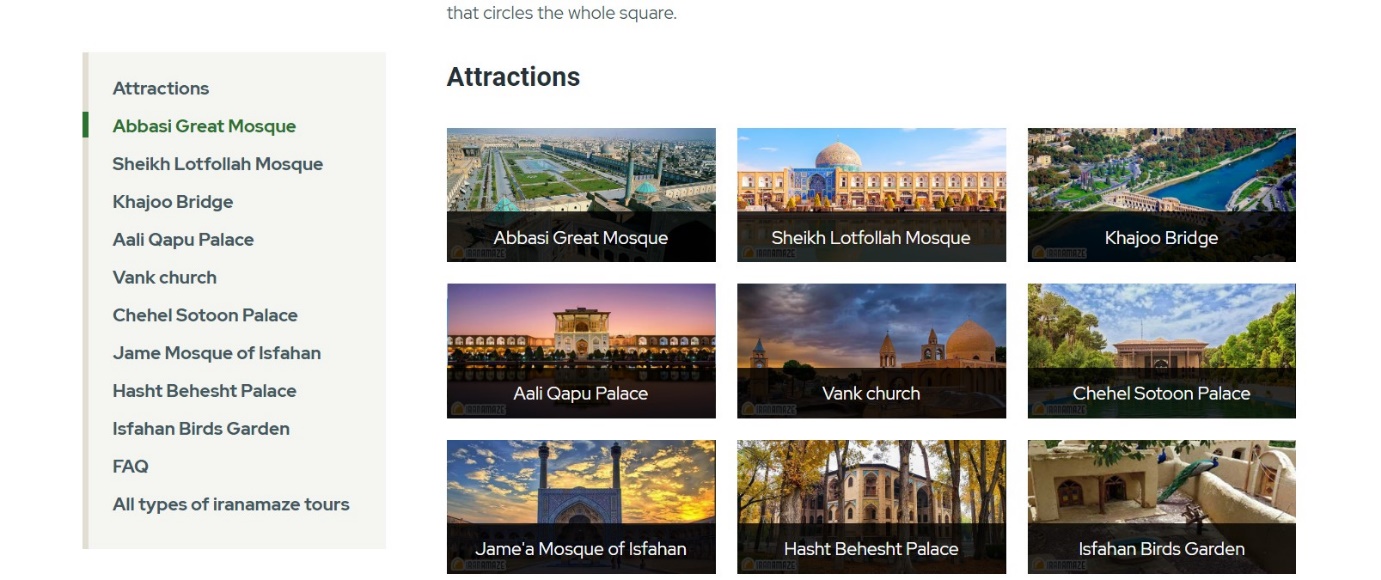Image resolution: width=1381 pixels, height=580 pixels.
Task: Open Aali Qapu Palace sidebar link
Action: tap(183, 240)
